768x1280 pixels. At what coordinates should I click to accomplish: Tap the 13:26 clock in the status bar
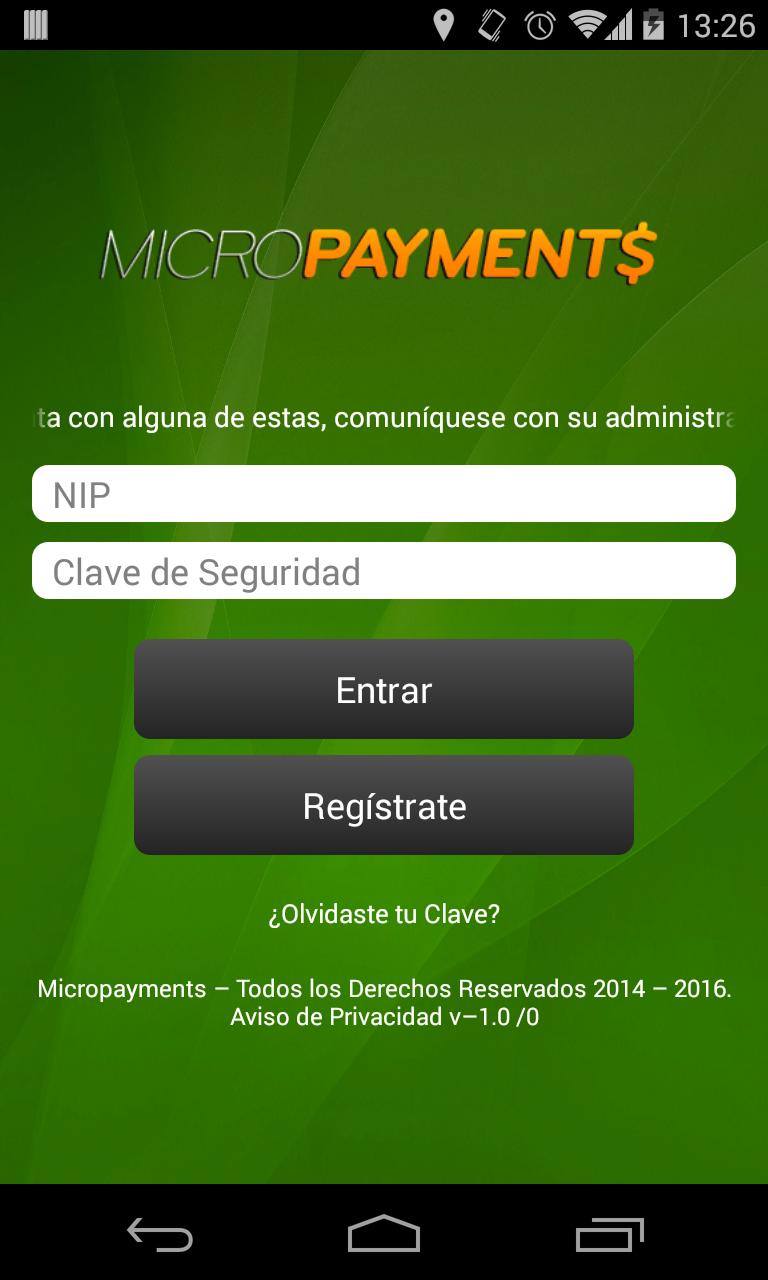pos(717,24)
